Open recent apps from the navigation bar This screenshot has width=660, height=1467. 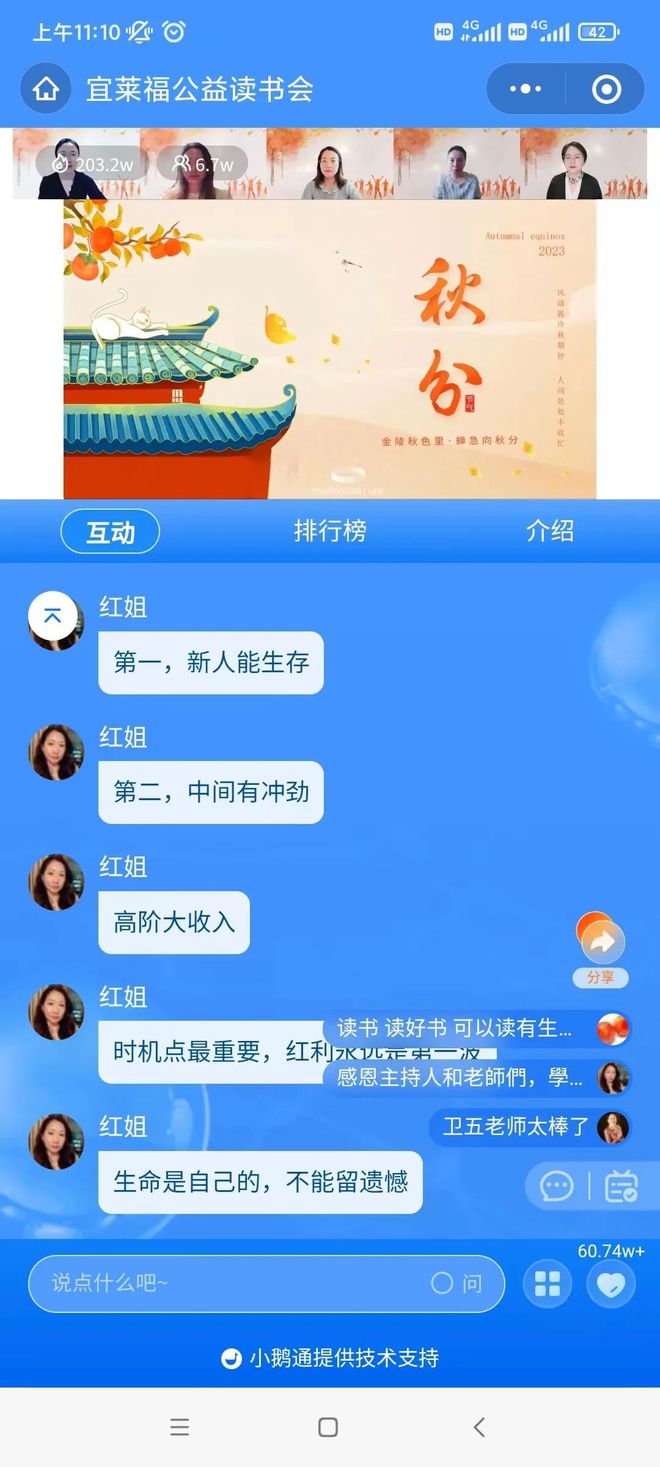180,1427
